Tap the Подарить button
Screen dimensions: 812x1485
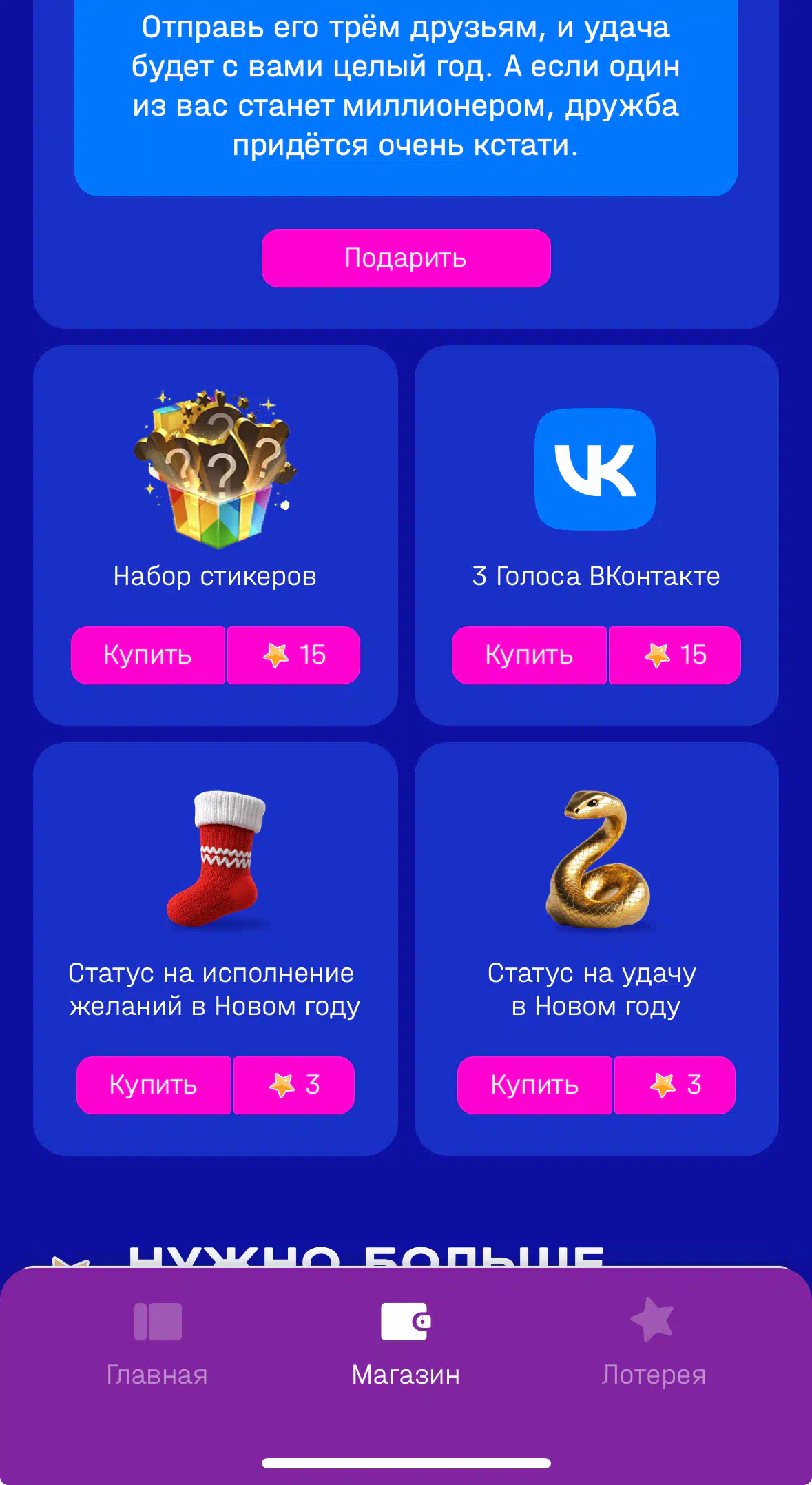[406, 258]
